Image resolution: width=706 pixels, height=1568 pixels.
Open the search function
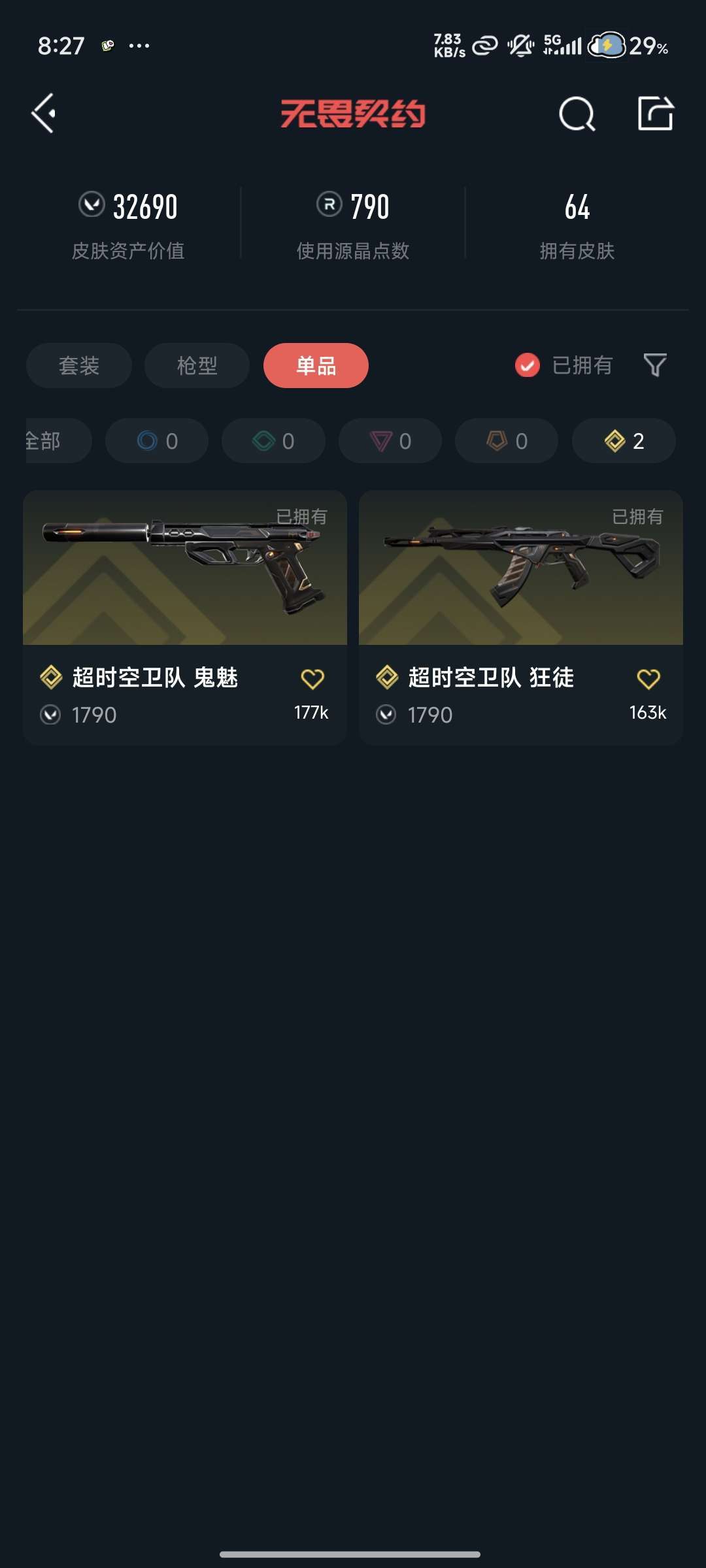point(575,114)
